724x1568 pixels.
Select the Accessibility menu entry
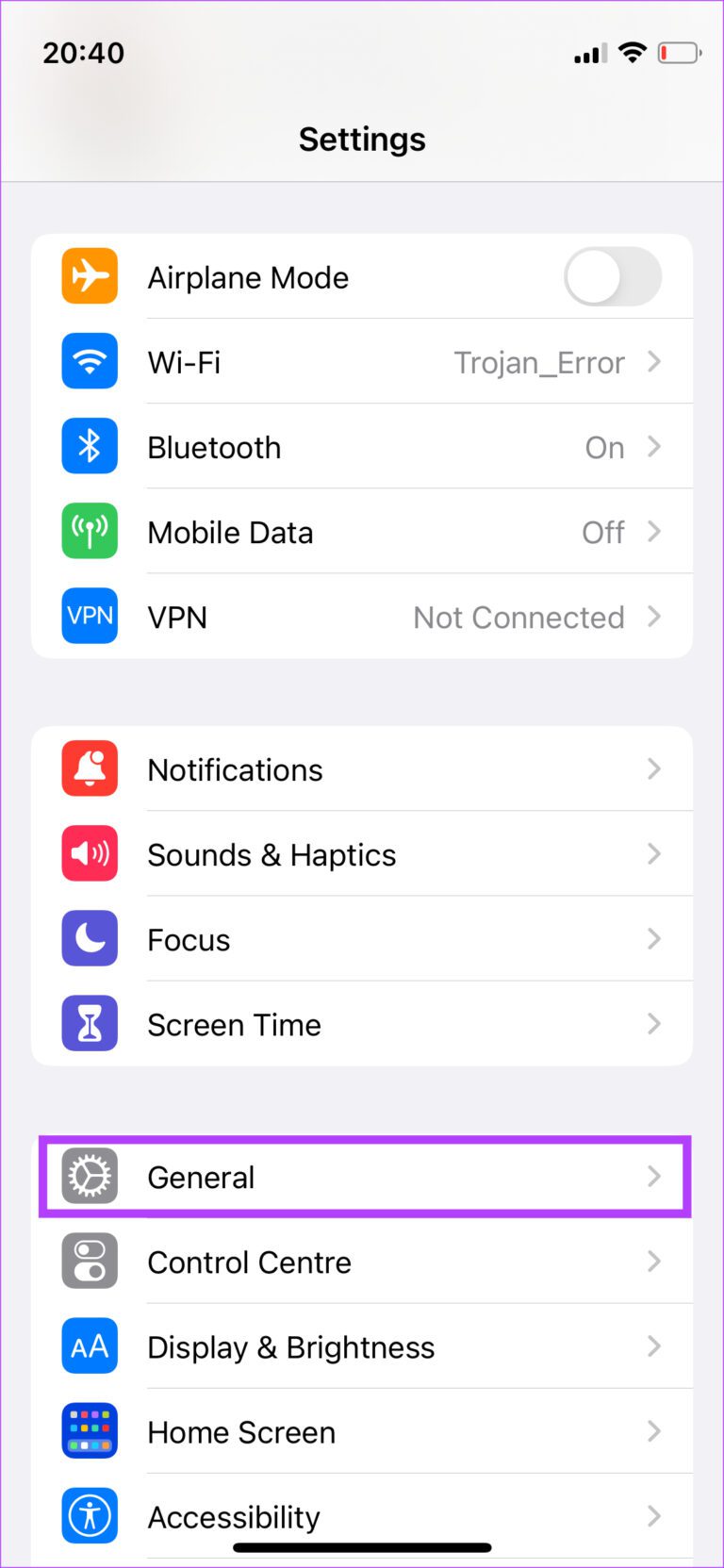362,1516
